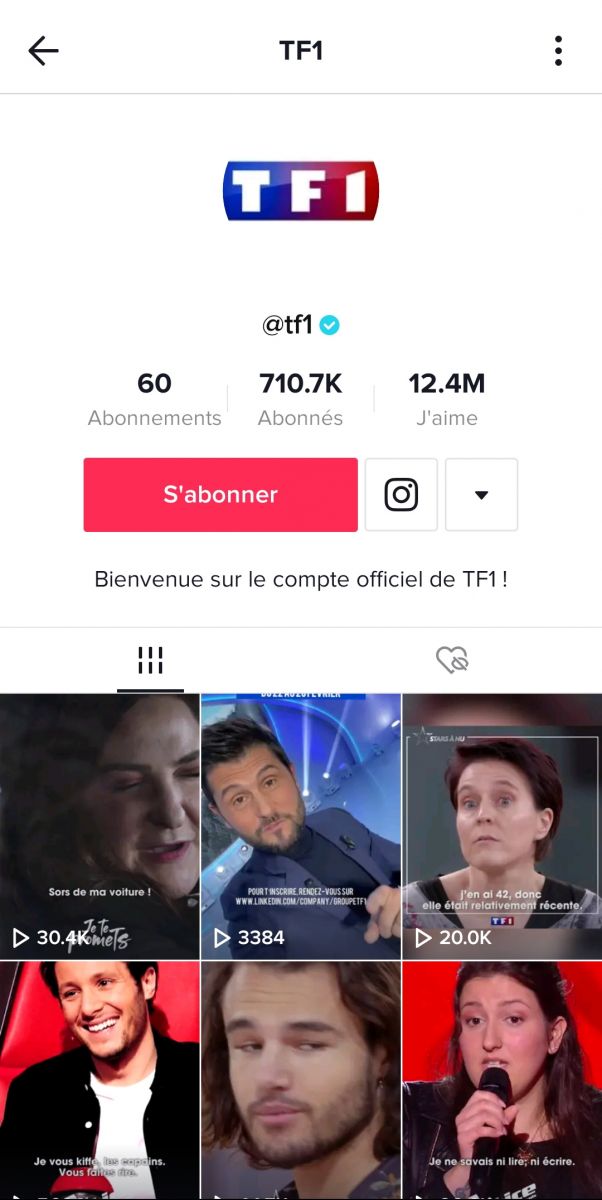Open the video with 3384 views

(301, 826)
